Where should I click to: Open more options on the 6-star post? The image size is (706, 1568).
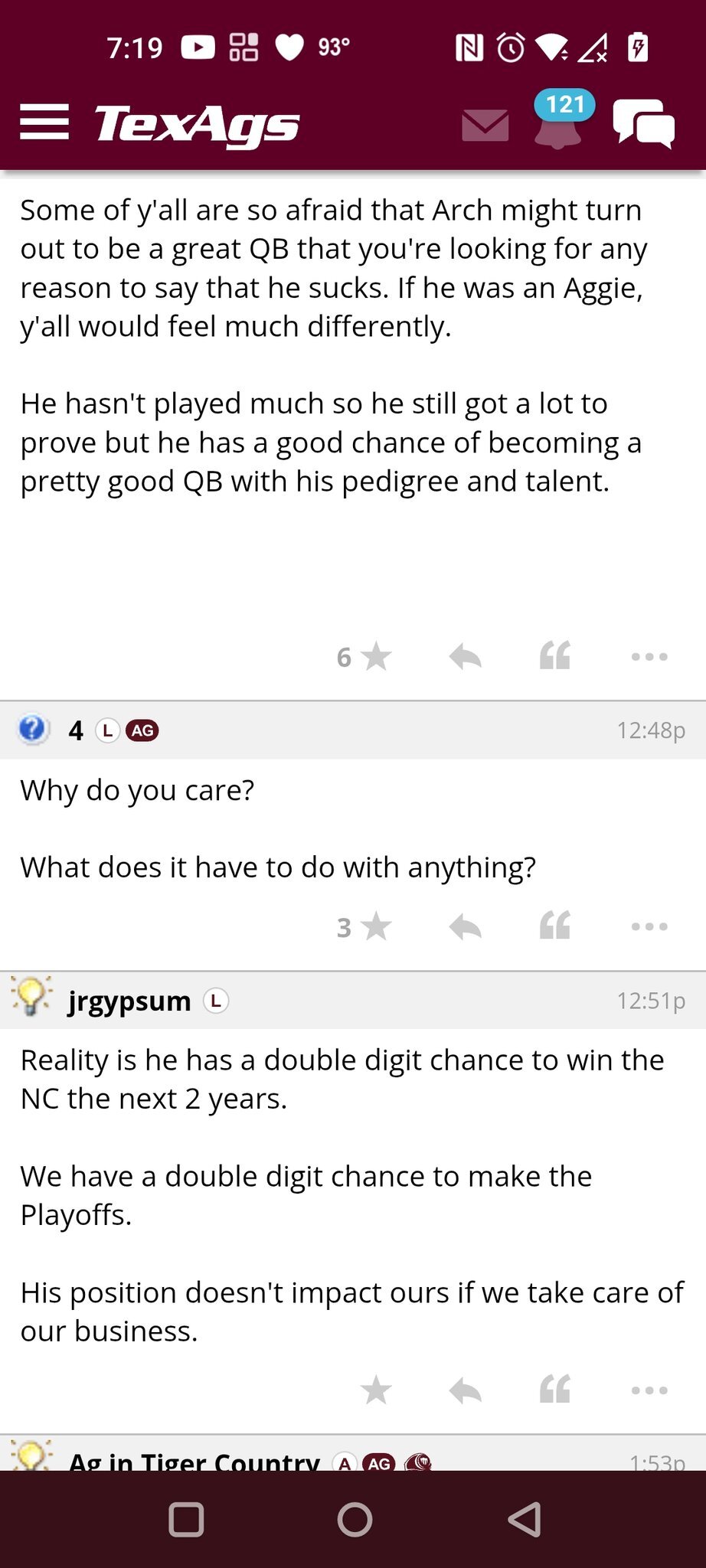pyautogui.click(x=649, y=657)
